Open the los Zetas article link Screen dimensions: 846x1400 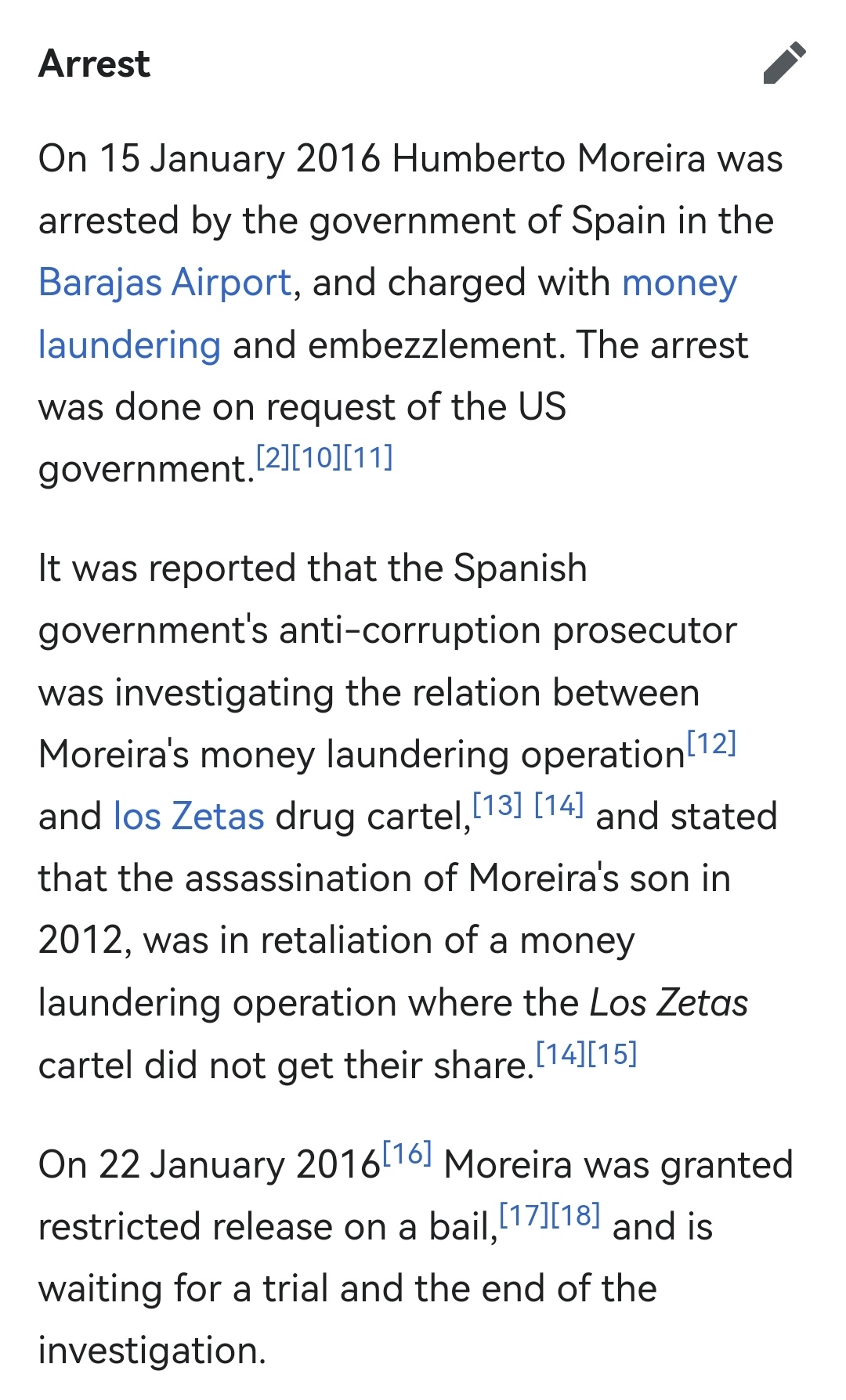[x=189, y=816]
